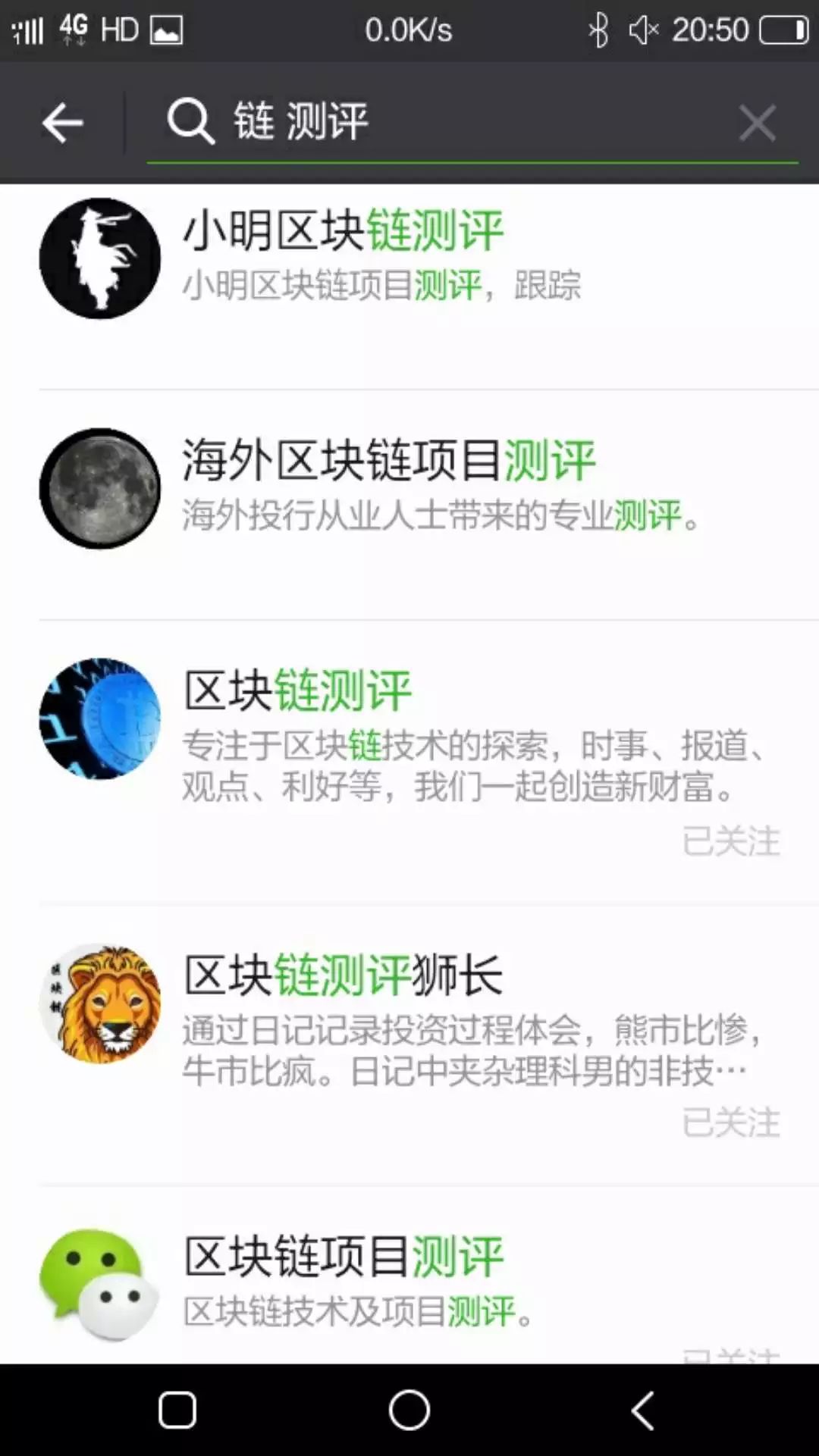Screen dimensions: 819x1456
Task: Tap the system home button
Action: click(409, 1411)
